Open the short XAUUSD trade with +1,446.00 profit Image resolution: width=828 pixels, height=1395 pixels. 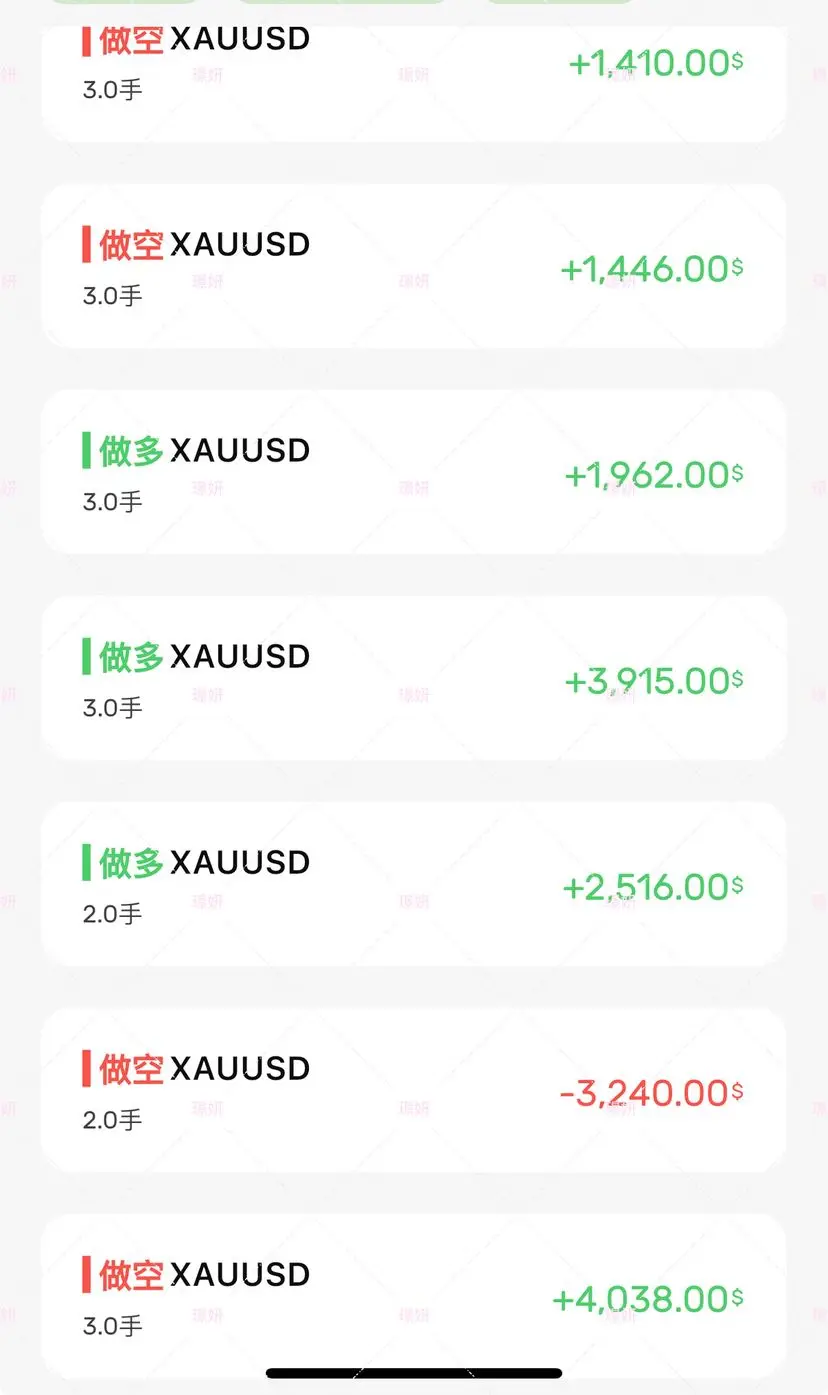(x=413, y=266)
